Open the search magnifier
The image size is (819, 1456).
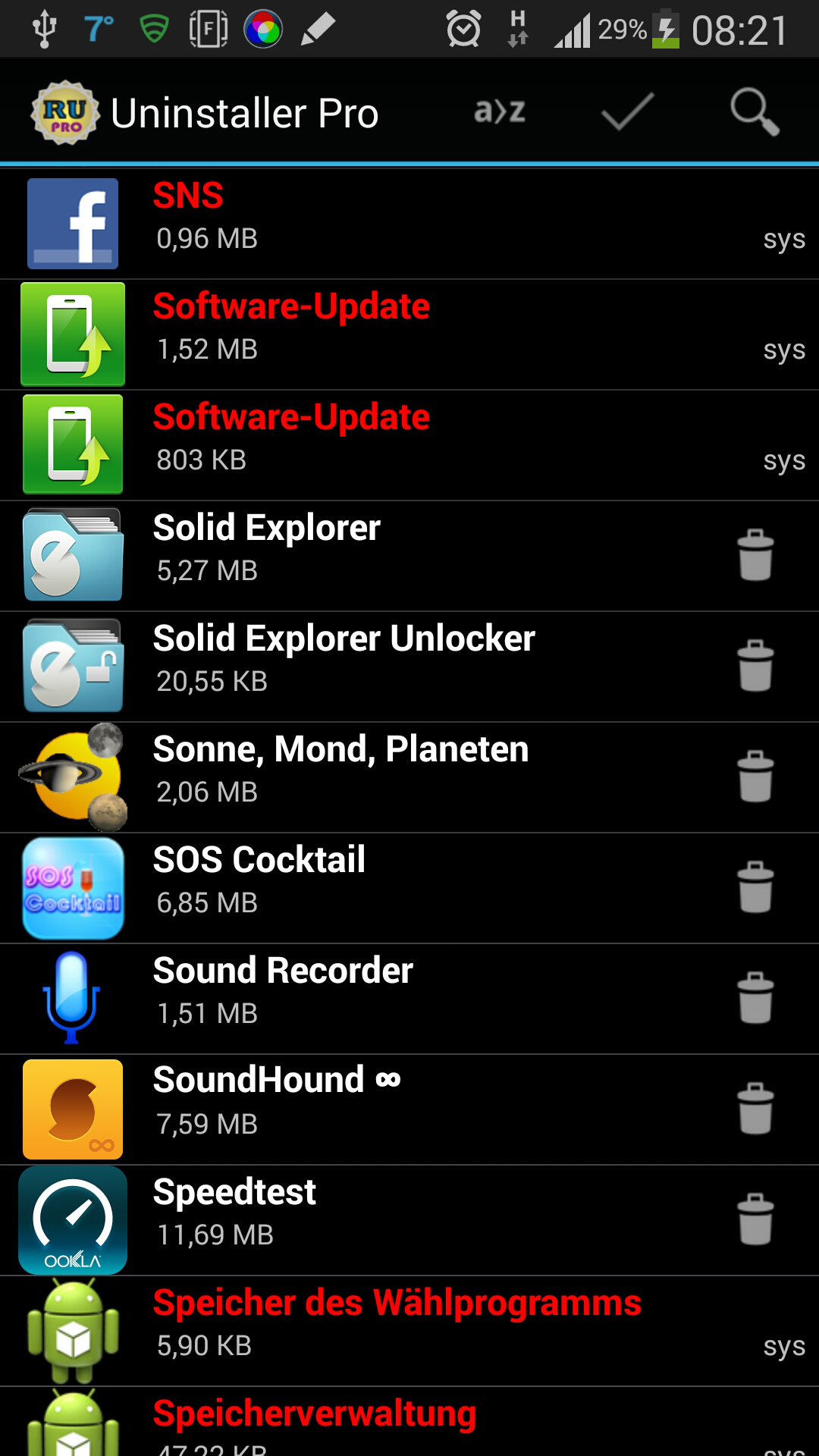pyautogui.click(x=755, y=112)
